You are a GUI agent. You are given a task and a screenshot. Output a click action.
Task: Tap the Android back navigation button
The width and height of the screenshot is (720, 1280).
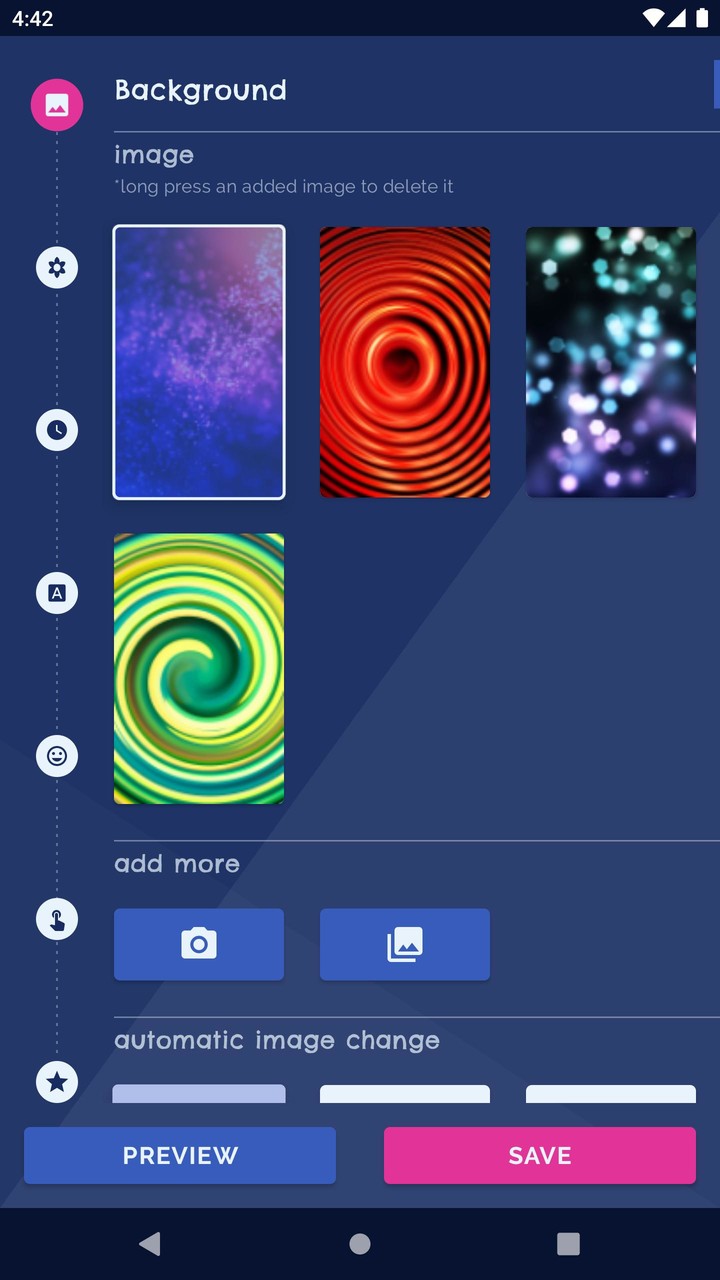click(x=149, y=1243)
